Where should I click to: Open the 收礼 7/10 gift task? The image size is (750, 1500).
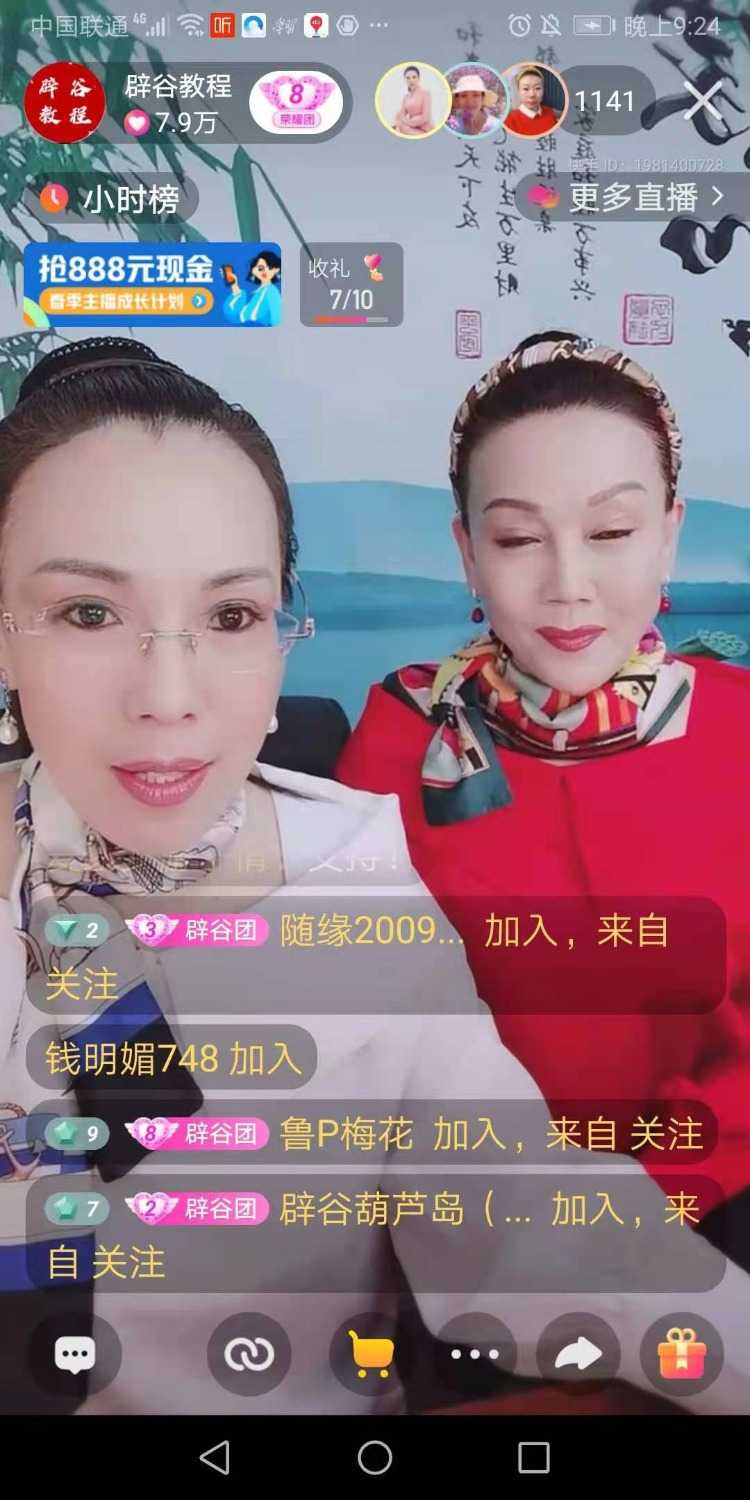coord(351,284)
